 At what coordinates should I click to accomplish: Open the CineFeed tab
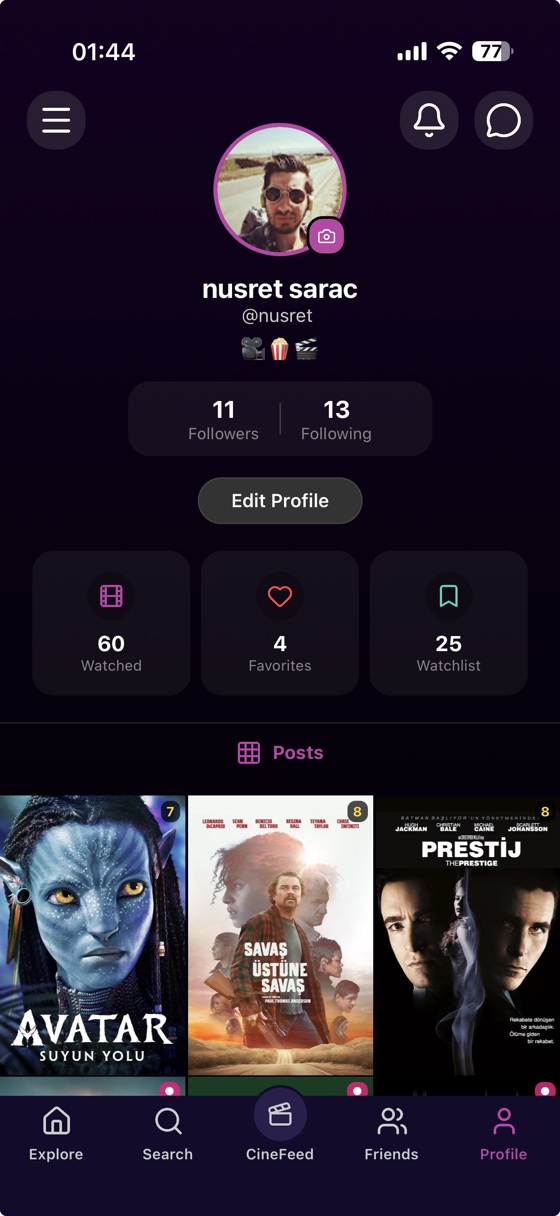280,1126
